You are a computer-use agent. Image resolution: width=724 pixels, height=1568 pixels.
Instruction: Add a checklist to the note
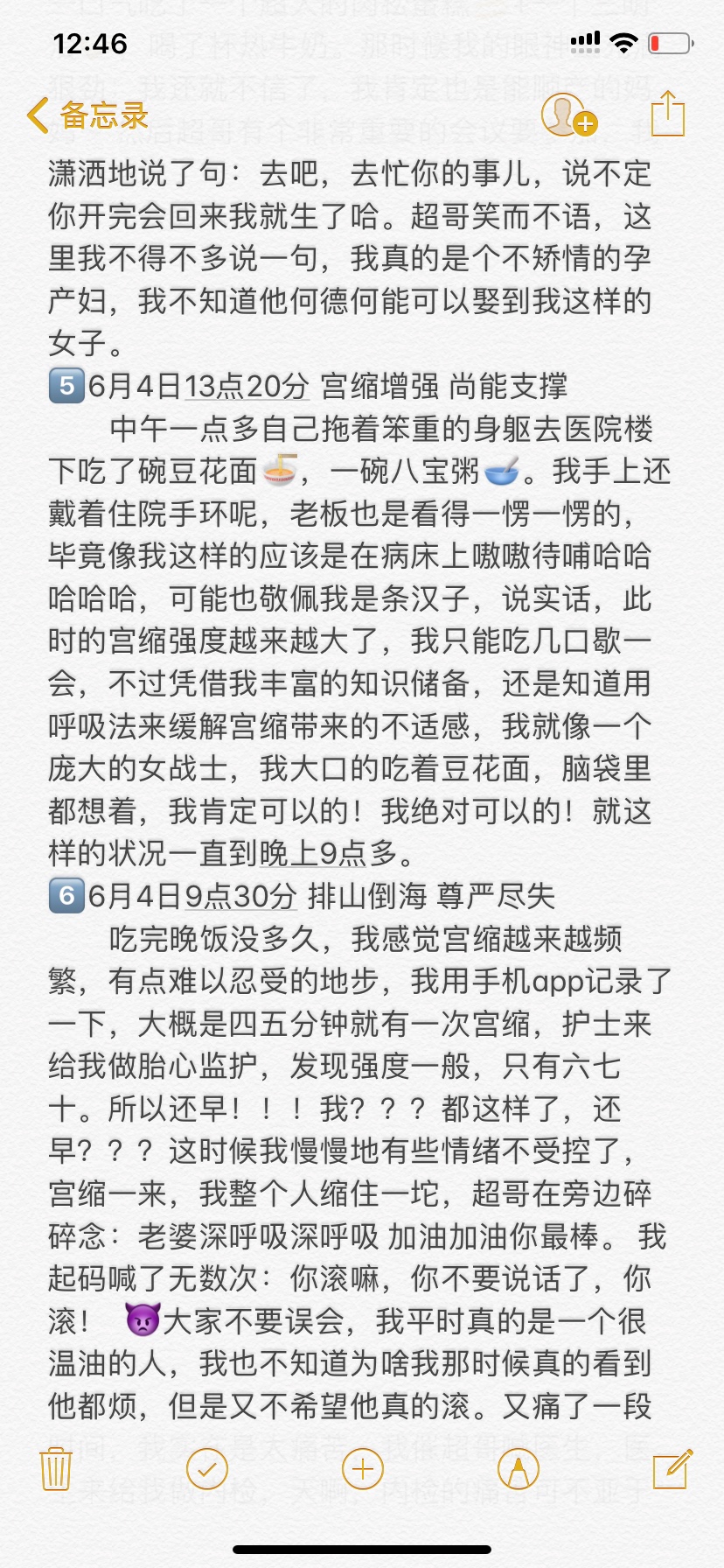tap(207, 1469)
